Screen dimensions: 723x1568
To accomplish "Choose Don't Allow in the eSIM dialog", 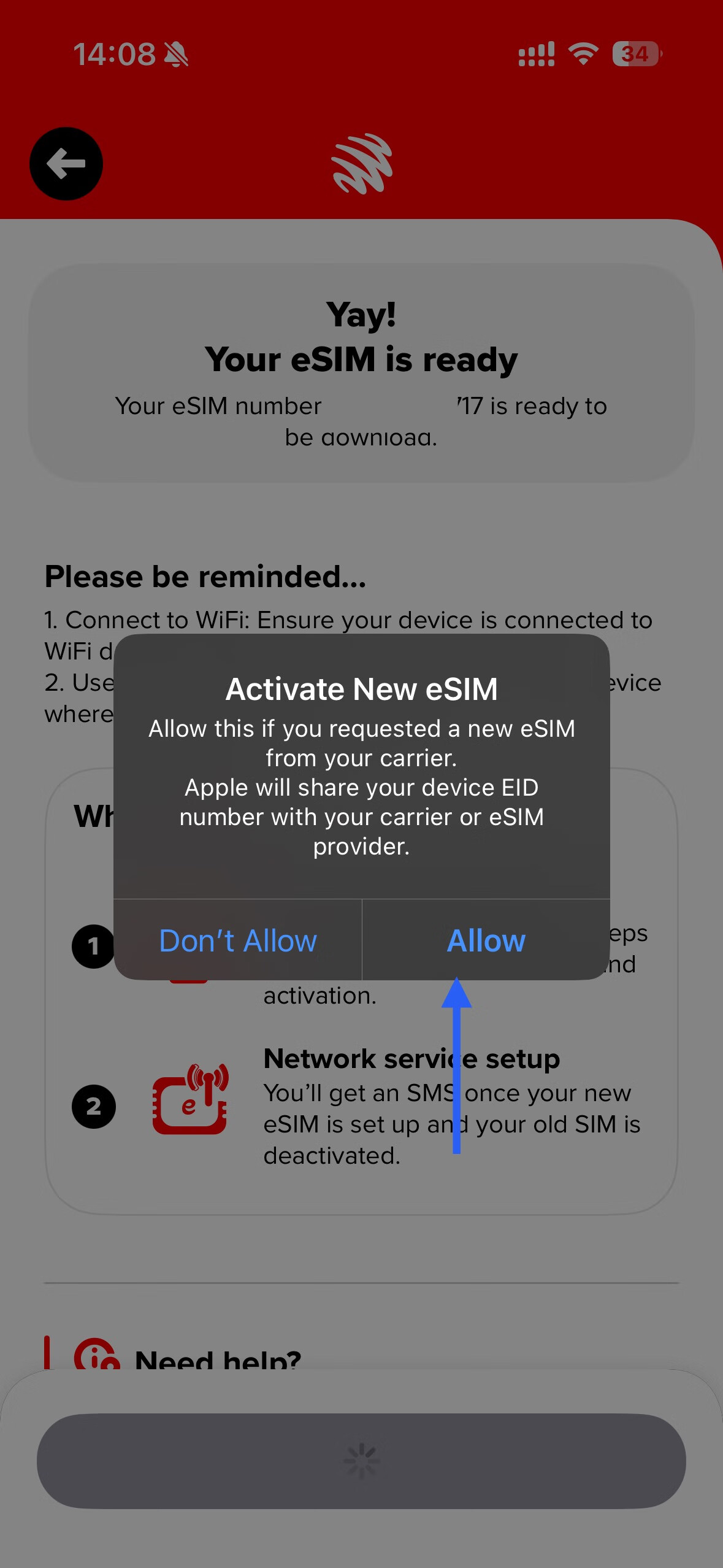I will (x=238, y=940).
